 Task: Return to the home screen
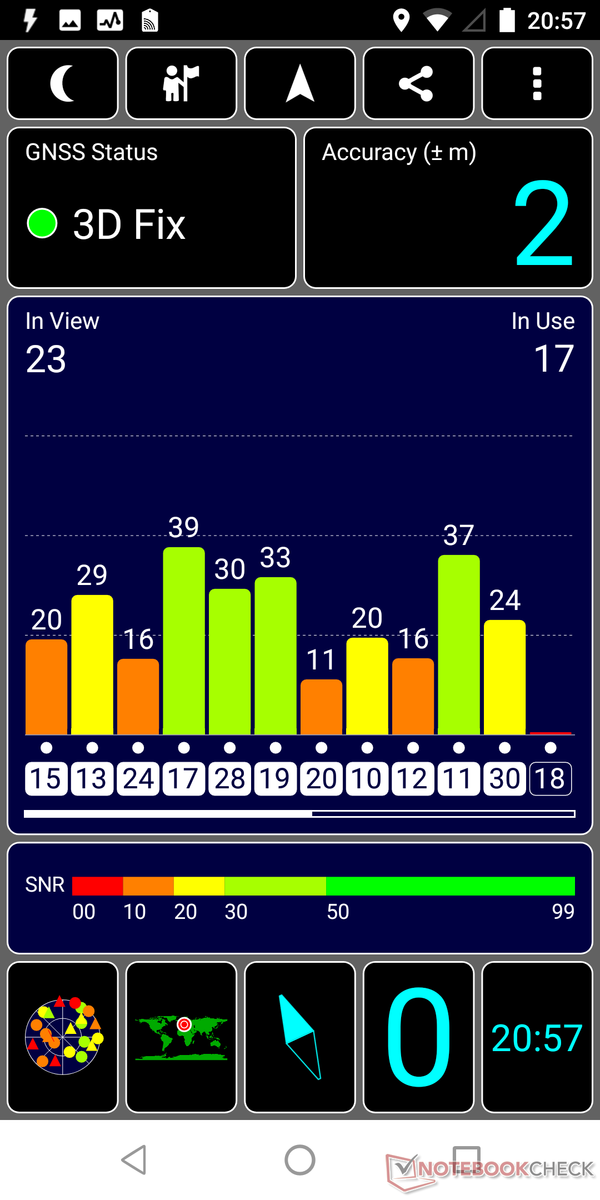tap(300, 1160)
